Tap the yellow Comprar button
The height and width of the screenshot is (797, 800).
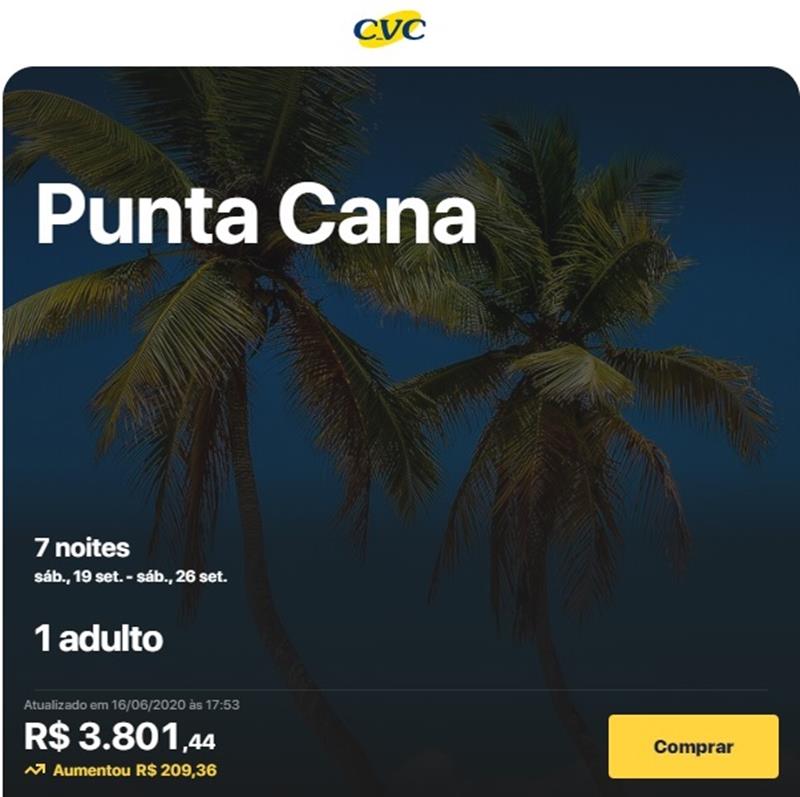tap(693, 746)
